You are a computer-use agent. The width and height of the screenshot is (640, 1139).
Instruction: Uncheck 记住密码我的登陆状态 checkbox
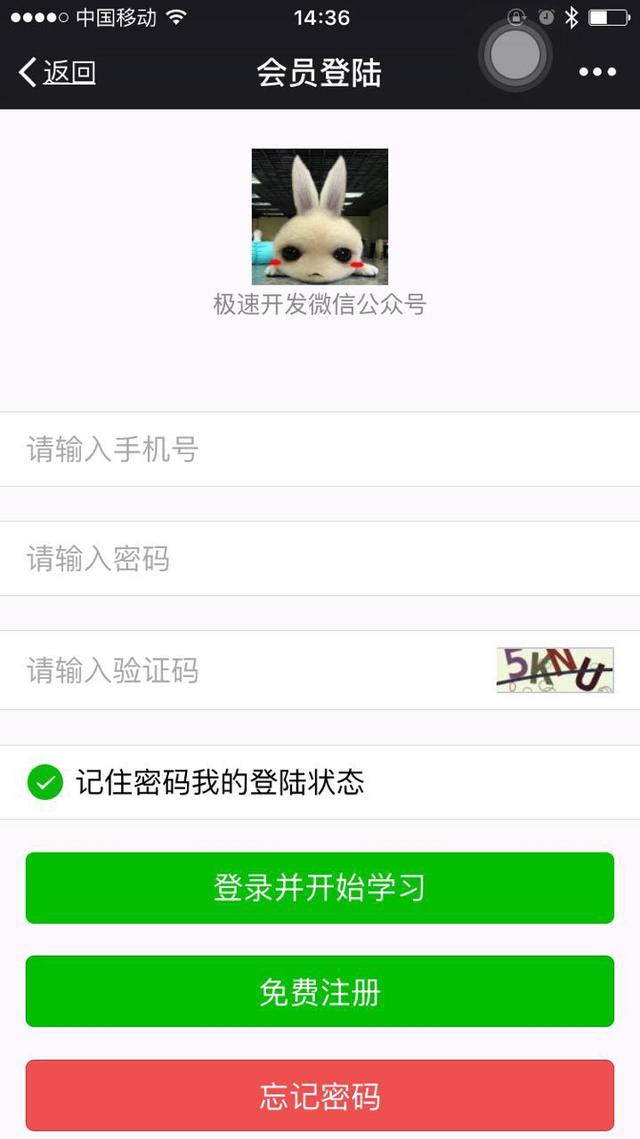coord(45,782)
